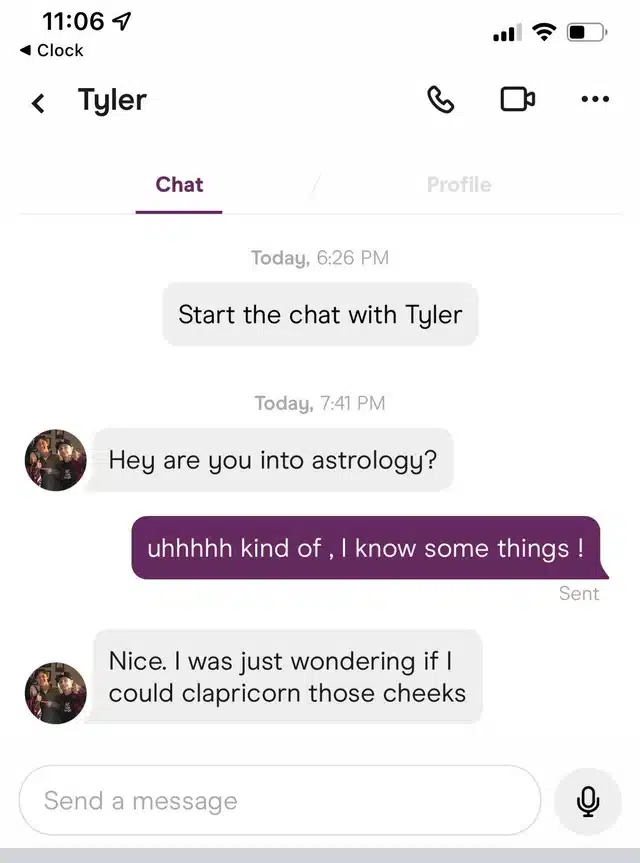Go back from Tyler's chat
Screen dimensions: 640x863
(x=38, y=102)
